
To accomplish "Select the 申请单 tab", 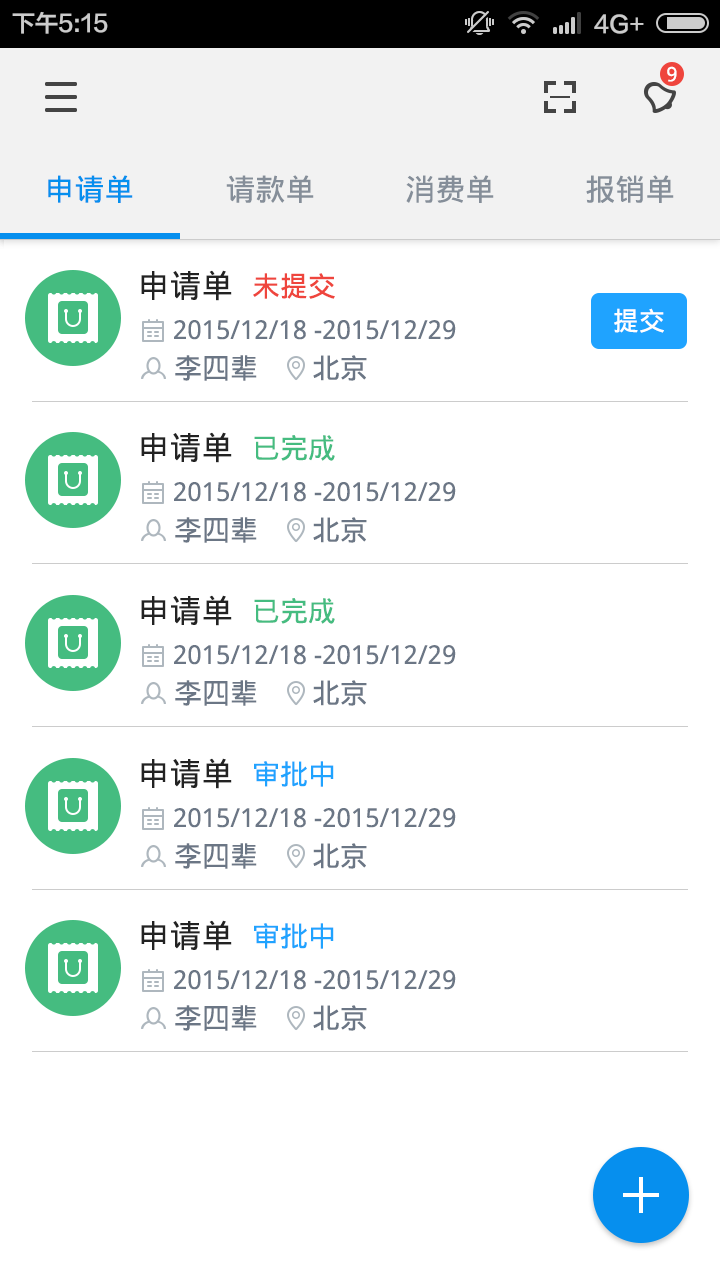I will click(x=90, y=190).
